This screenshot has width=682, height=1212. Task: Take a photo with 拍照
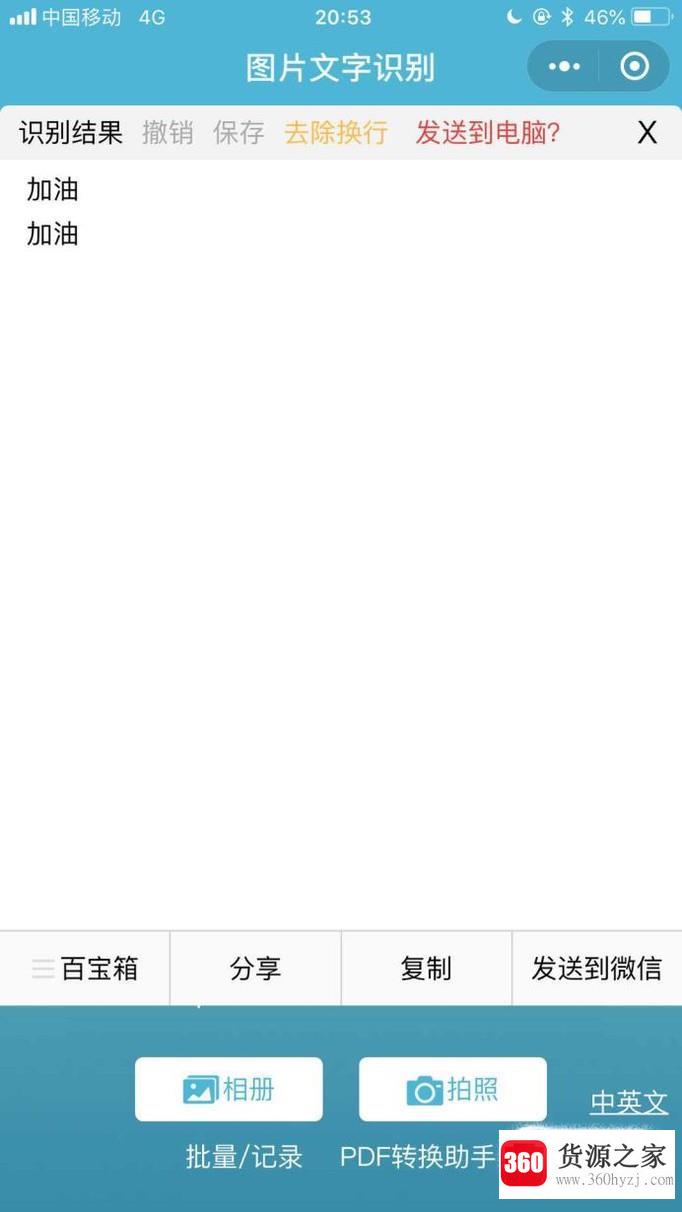point(453,1089)
